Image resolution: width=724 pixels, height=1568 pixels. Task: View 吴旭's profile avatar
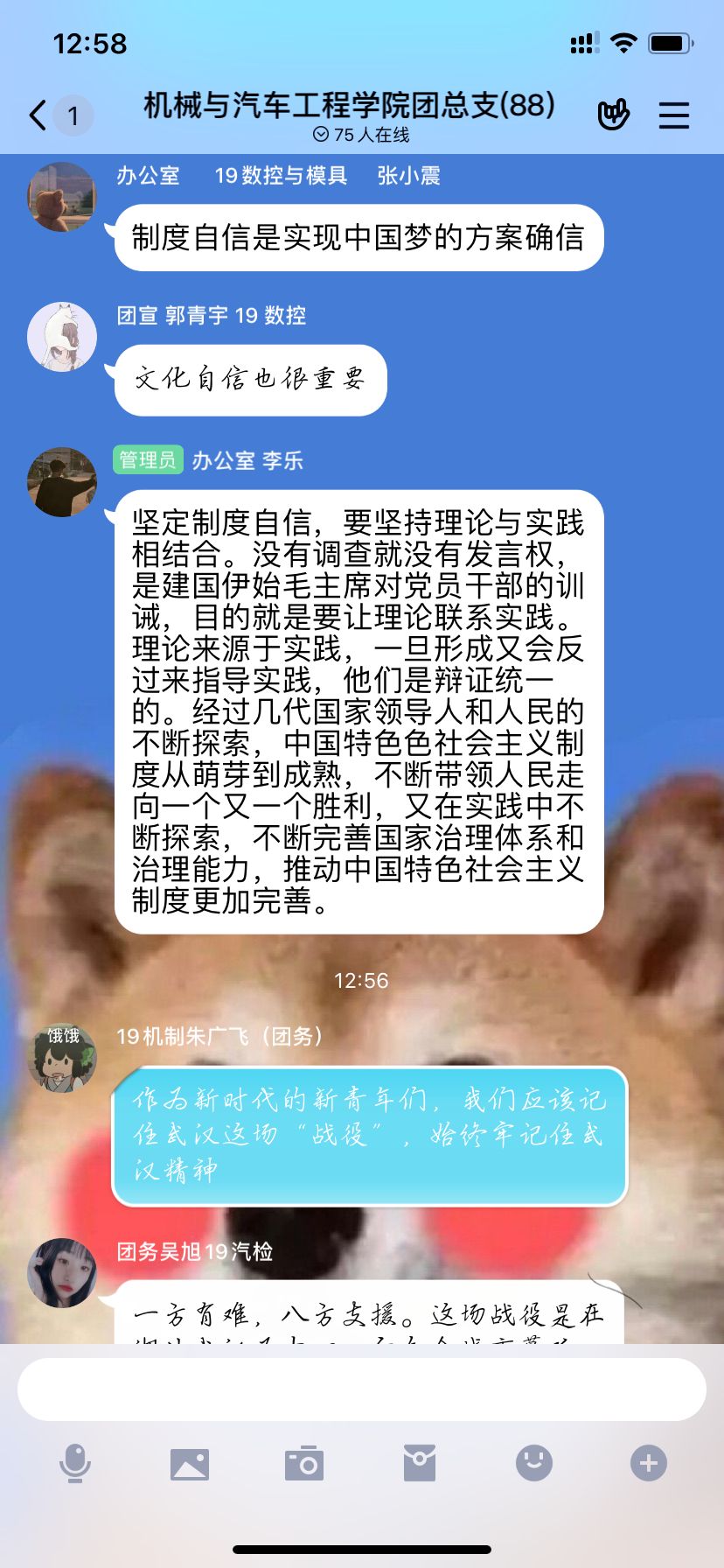[x=61, y=1273]
